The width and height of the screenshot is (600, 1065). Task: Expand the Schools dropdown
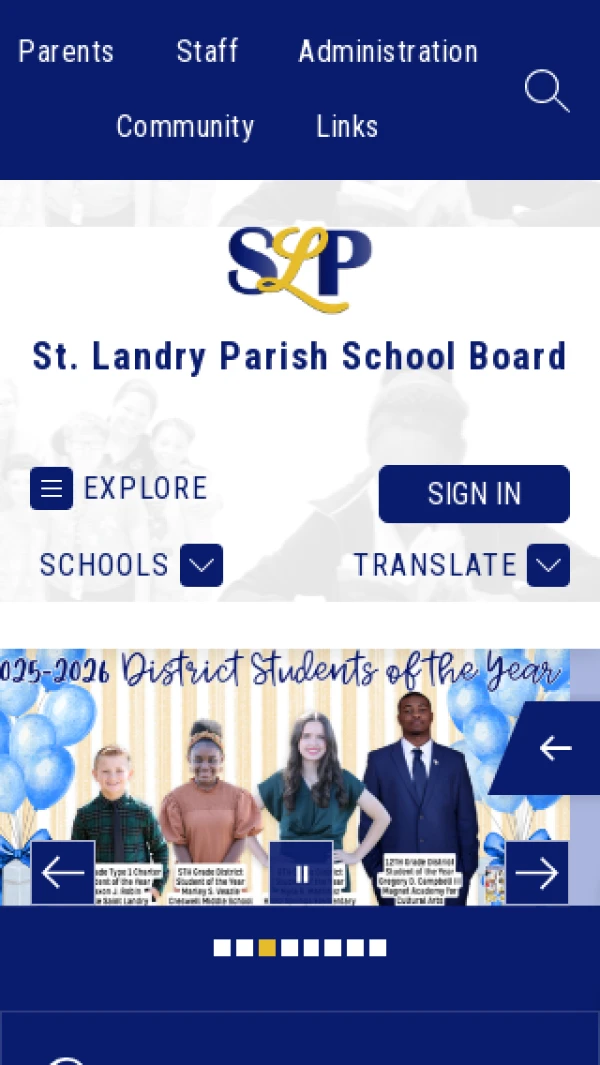(x=201, y=565)
